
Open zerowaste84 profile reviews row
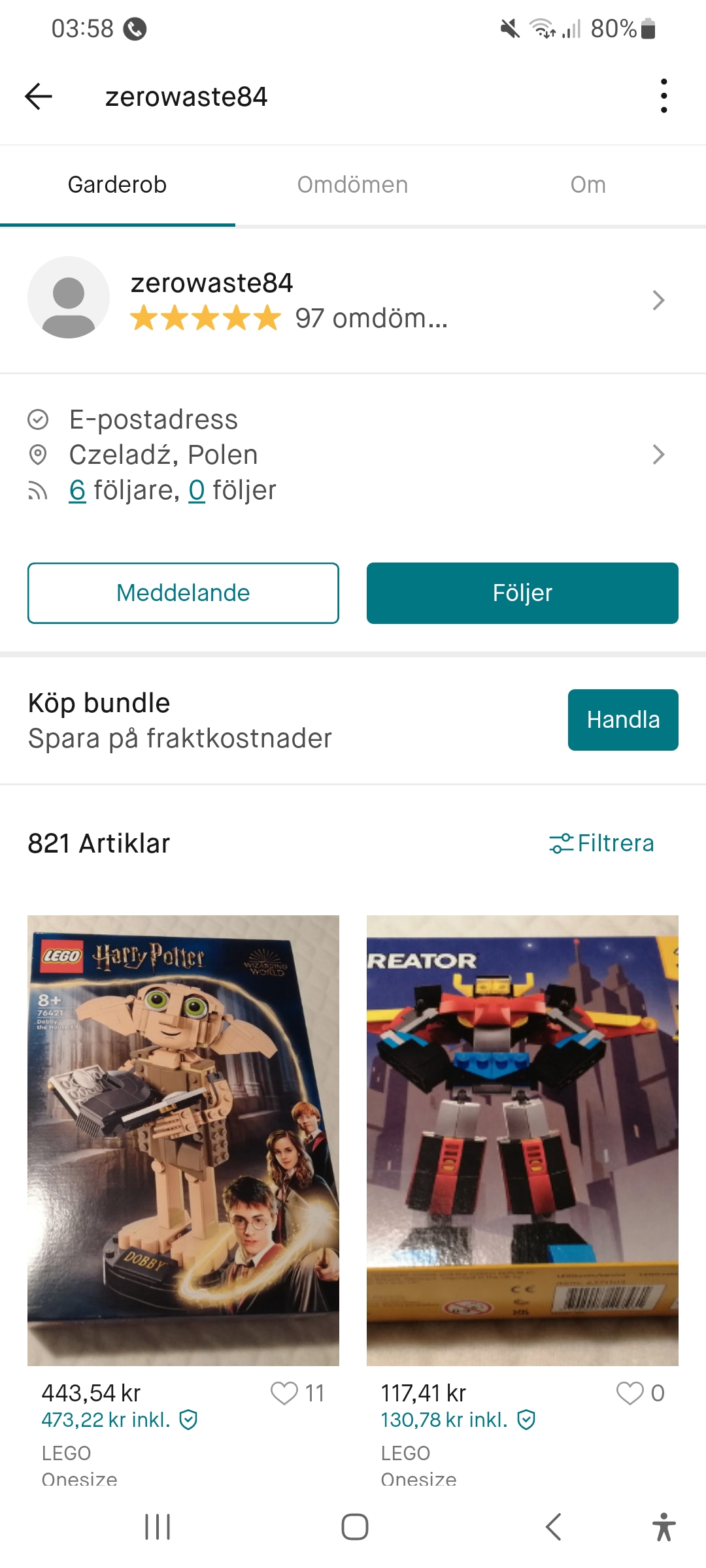tap(353, 301)
